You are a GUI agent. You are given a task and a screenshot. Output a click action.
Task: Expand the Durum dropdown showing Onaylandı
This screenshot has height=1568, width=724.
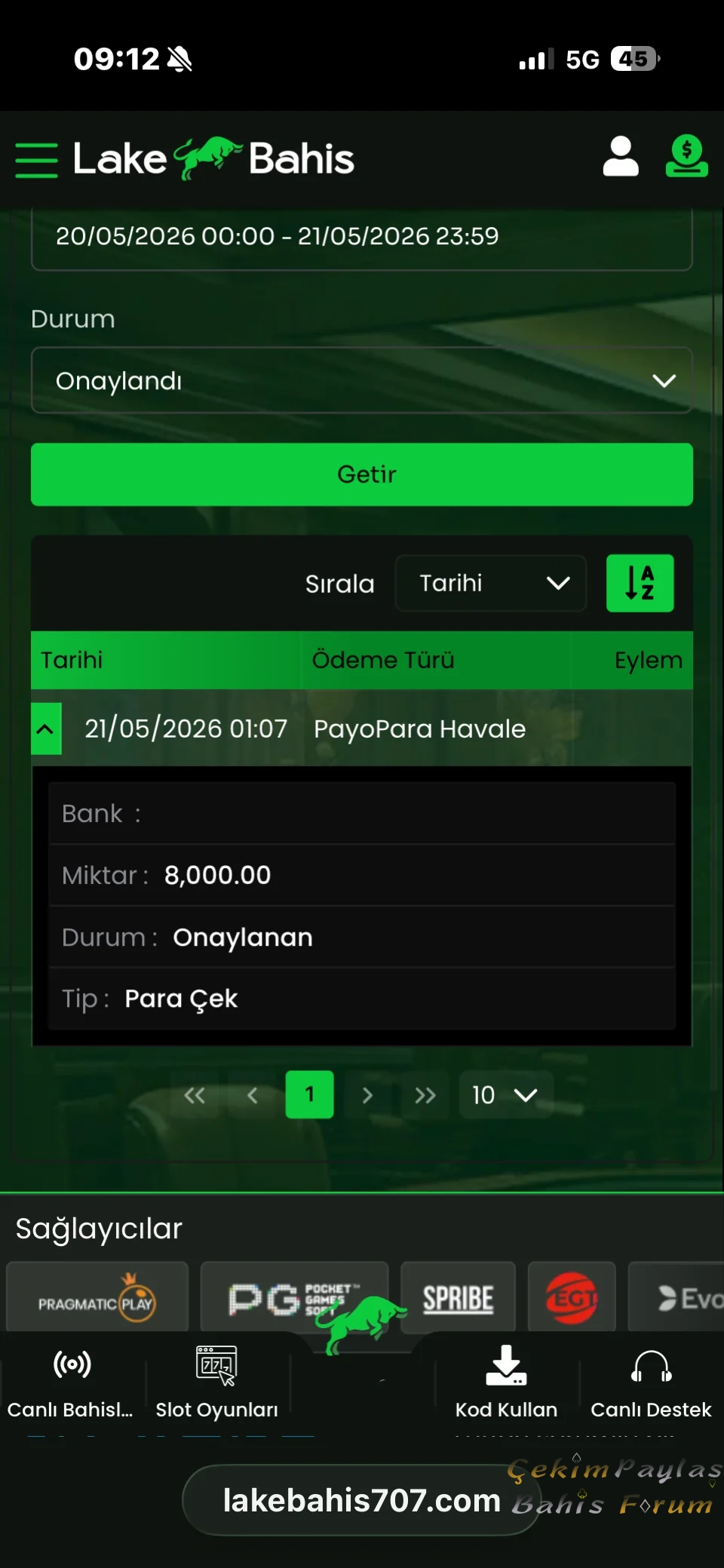pyautogui.click(x=362, y=380)
